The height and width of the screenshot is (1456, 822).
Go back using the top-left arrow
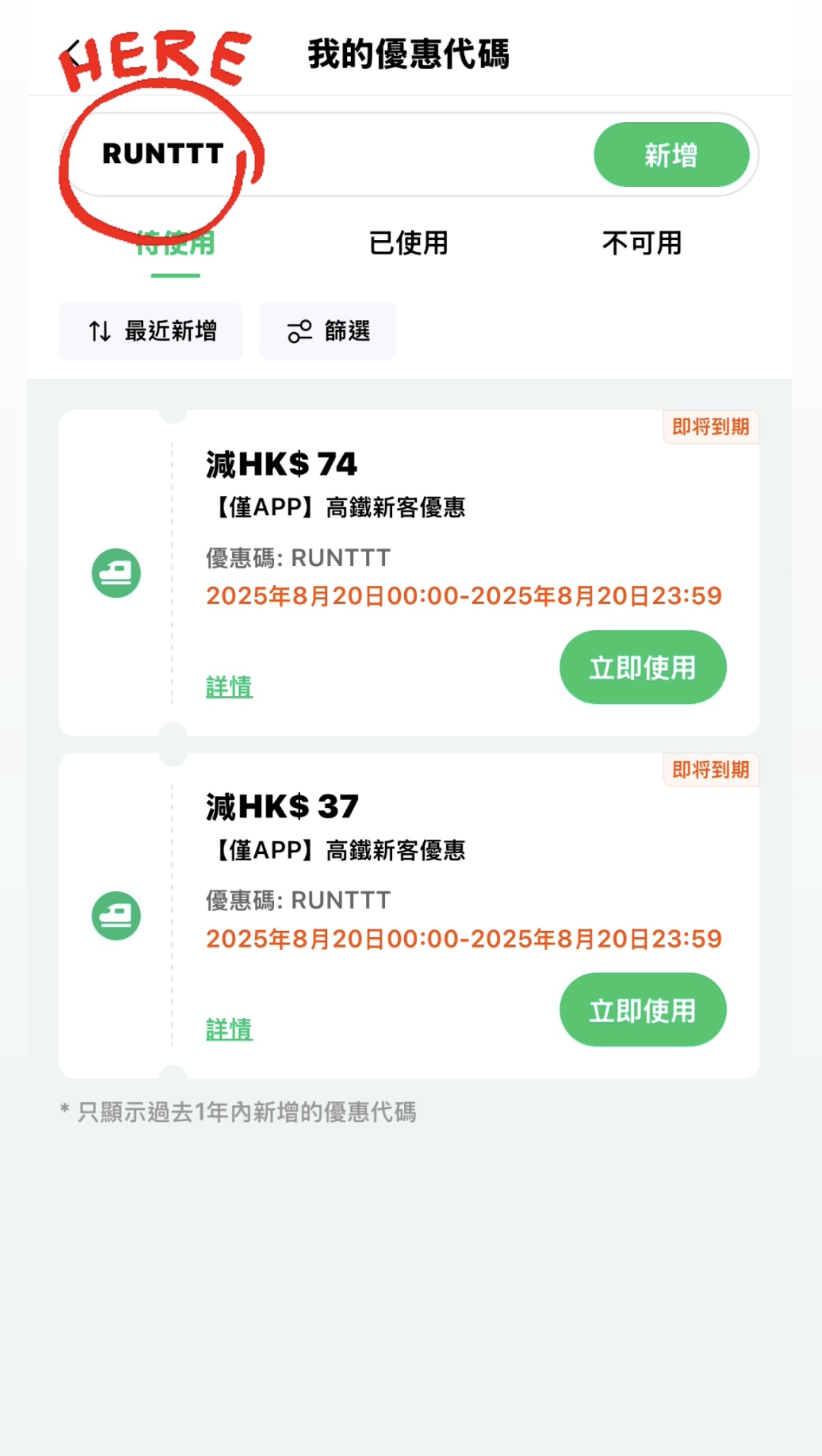point(73,55)
